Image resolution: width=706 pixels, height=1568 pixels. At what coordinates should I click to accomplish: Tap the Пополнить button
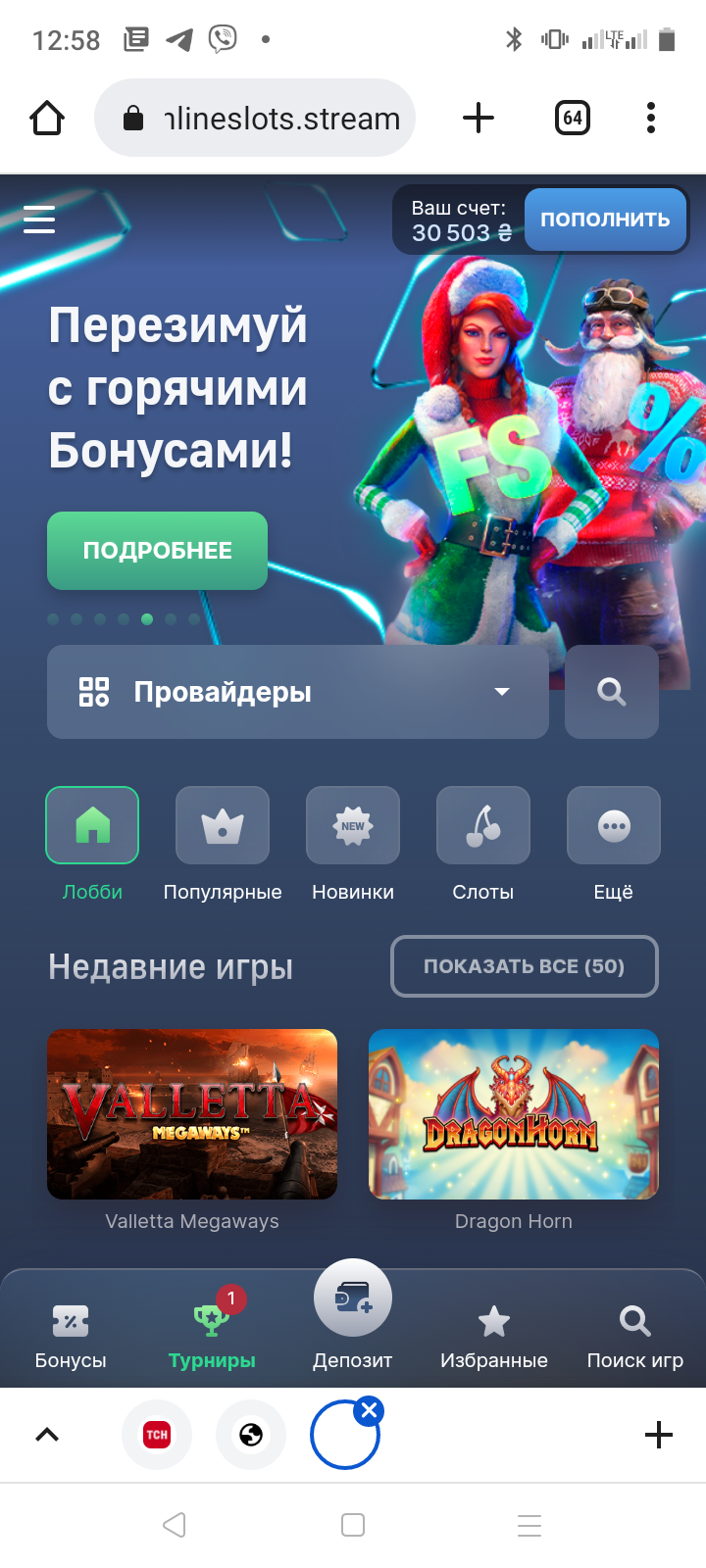coord(605,220)
